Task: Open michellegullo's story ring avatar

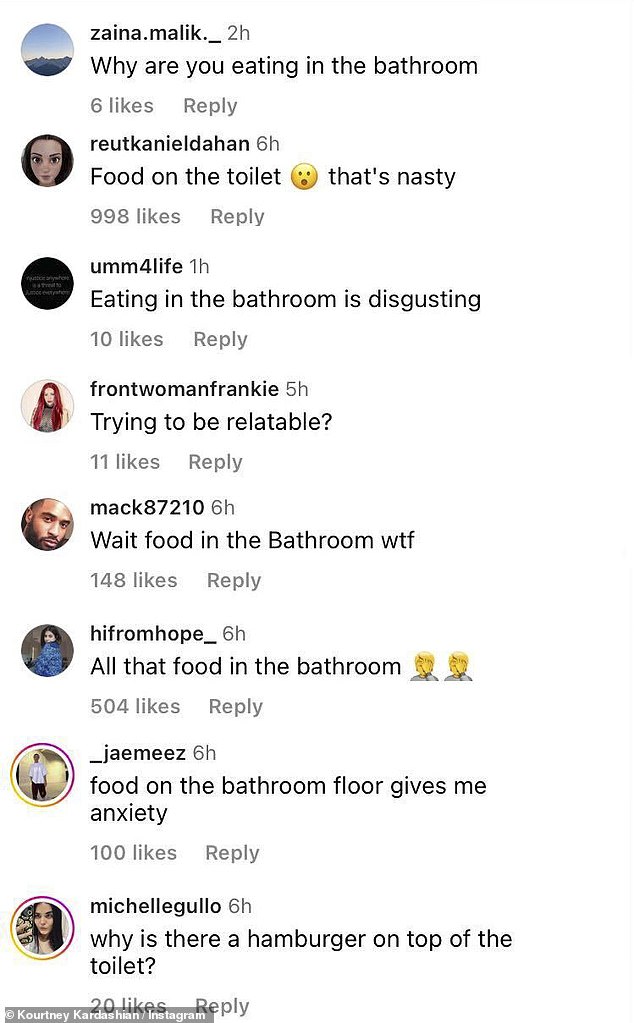Action: (x=42, y=929)
